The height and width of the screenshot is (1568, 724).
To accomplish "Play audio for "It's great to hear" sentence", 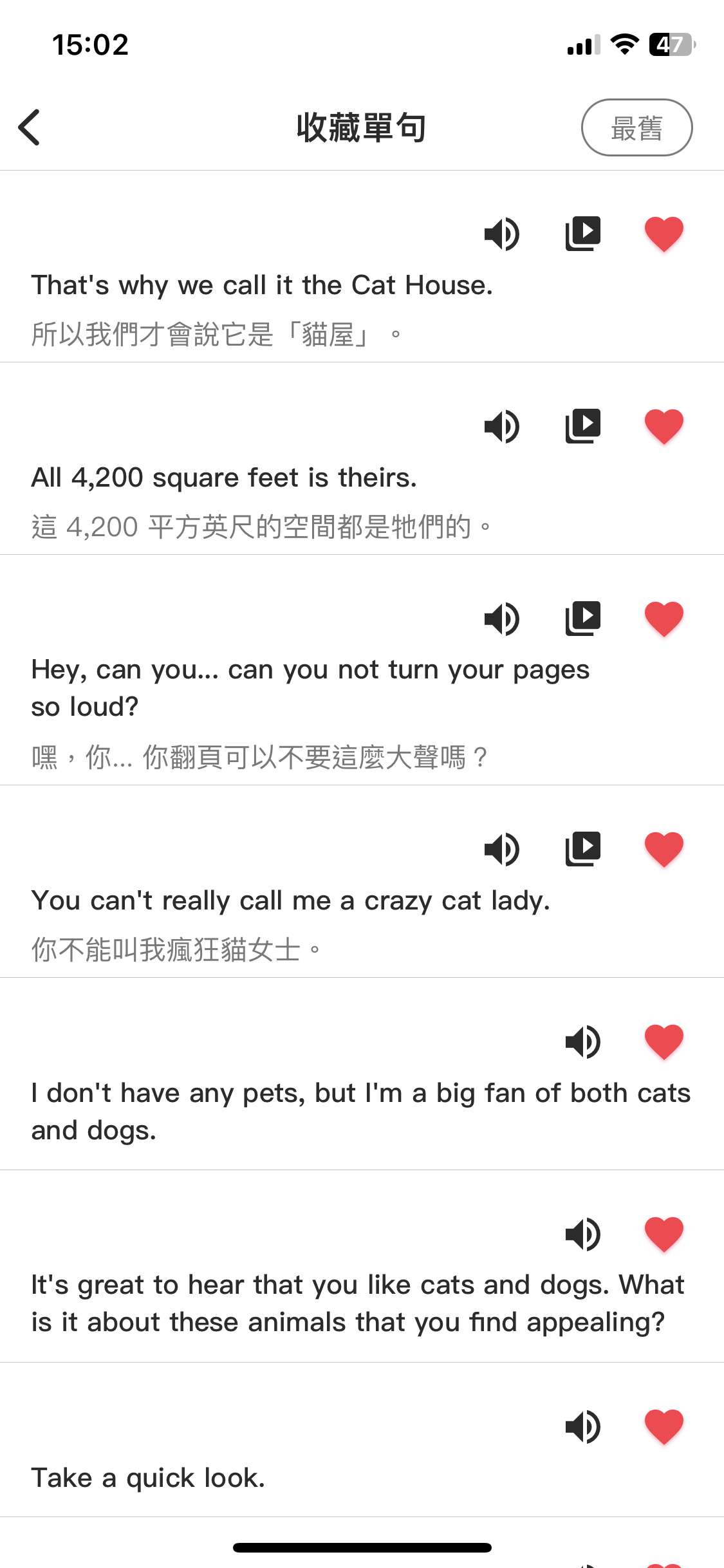I will (582, 1234).
